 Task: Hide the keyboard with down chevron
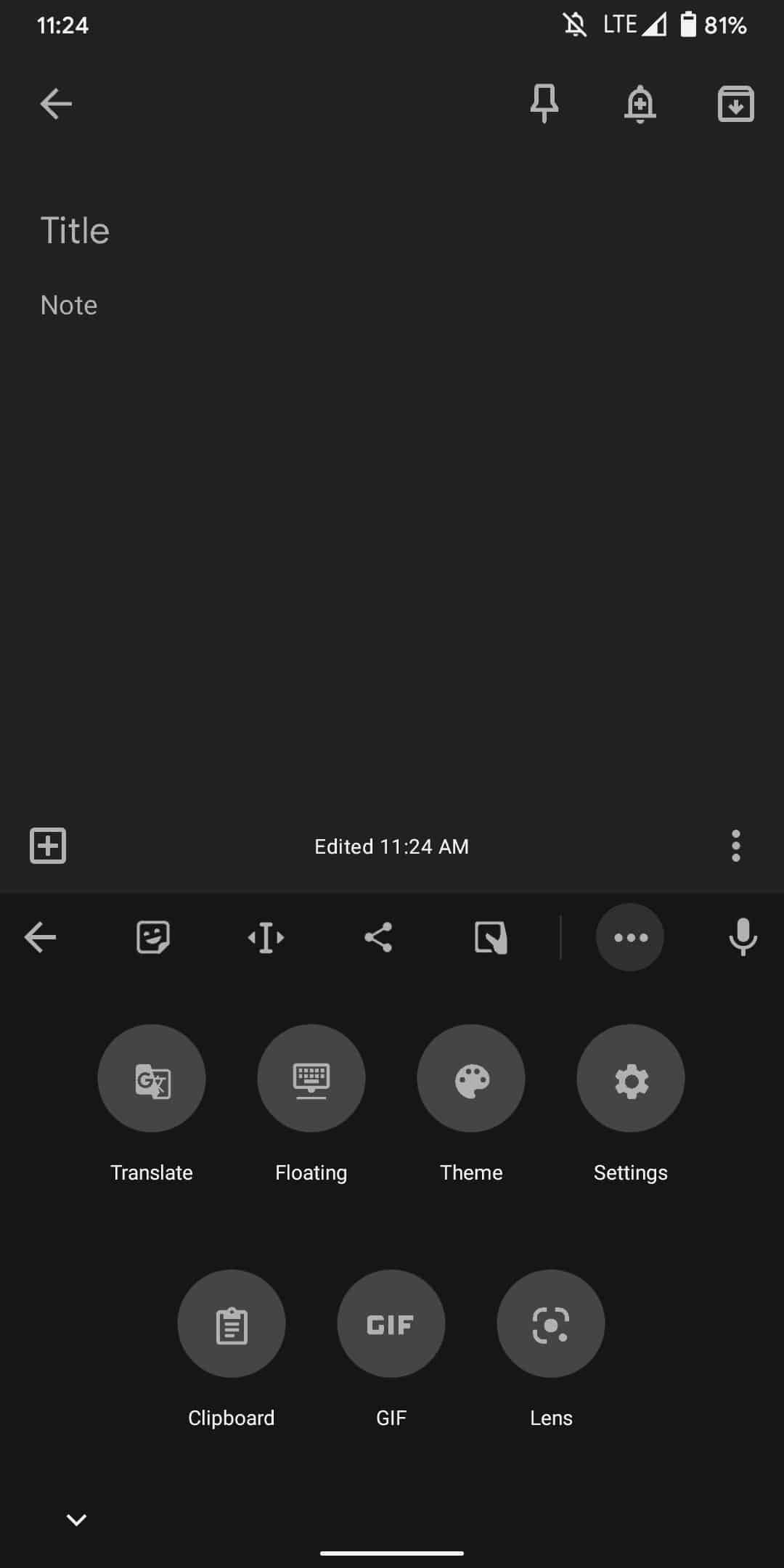tap(76, 1519)
